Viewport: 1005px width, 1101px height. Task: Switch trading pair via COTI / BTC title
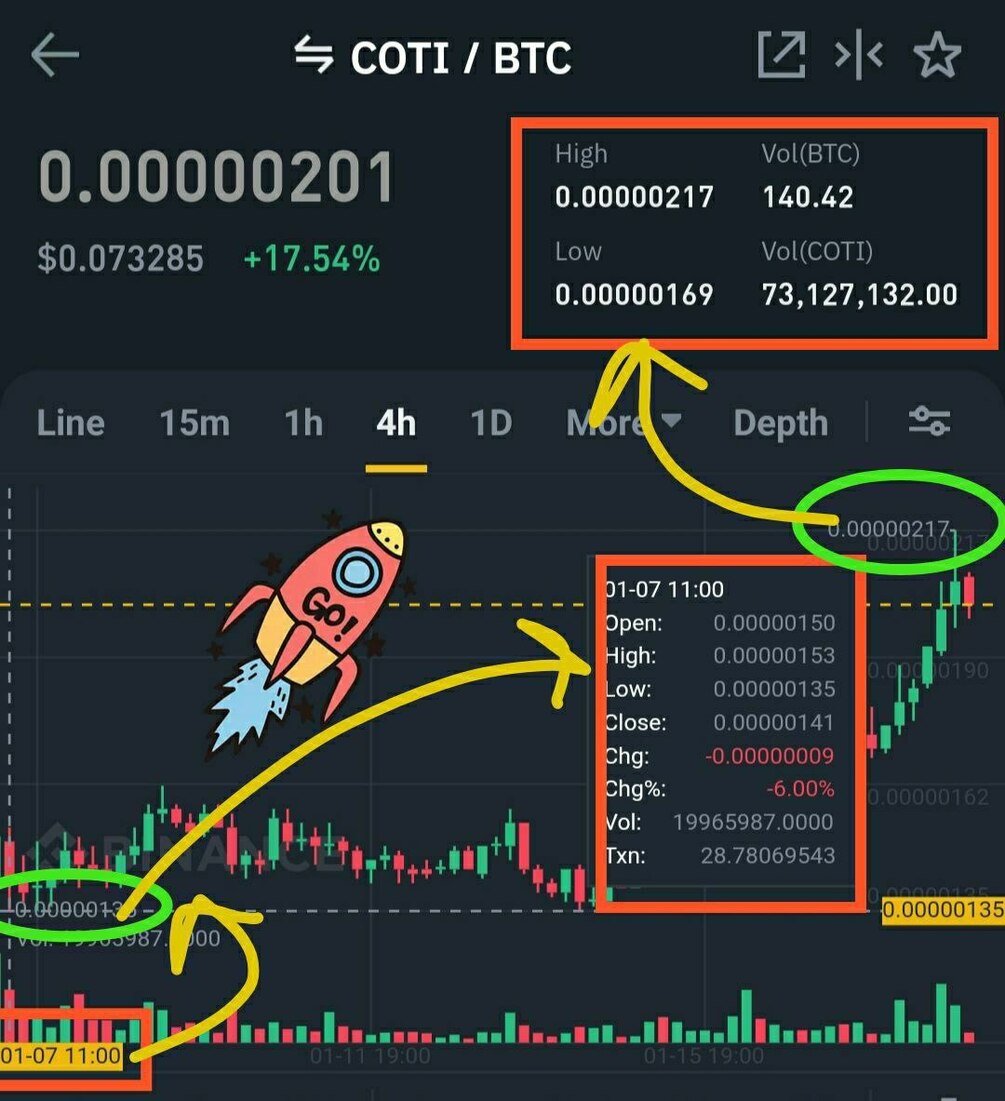(433, 57)
